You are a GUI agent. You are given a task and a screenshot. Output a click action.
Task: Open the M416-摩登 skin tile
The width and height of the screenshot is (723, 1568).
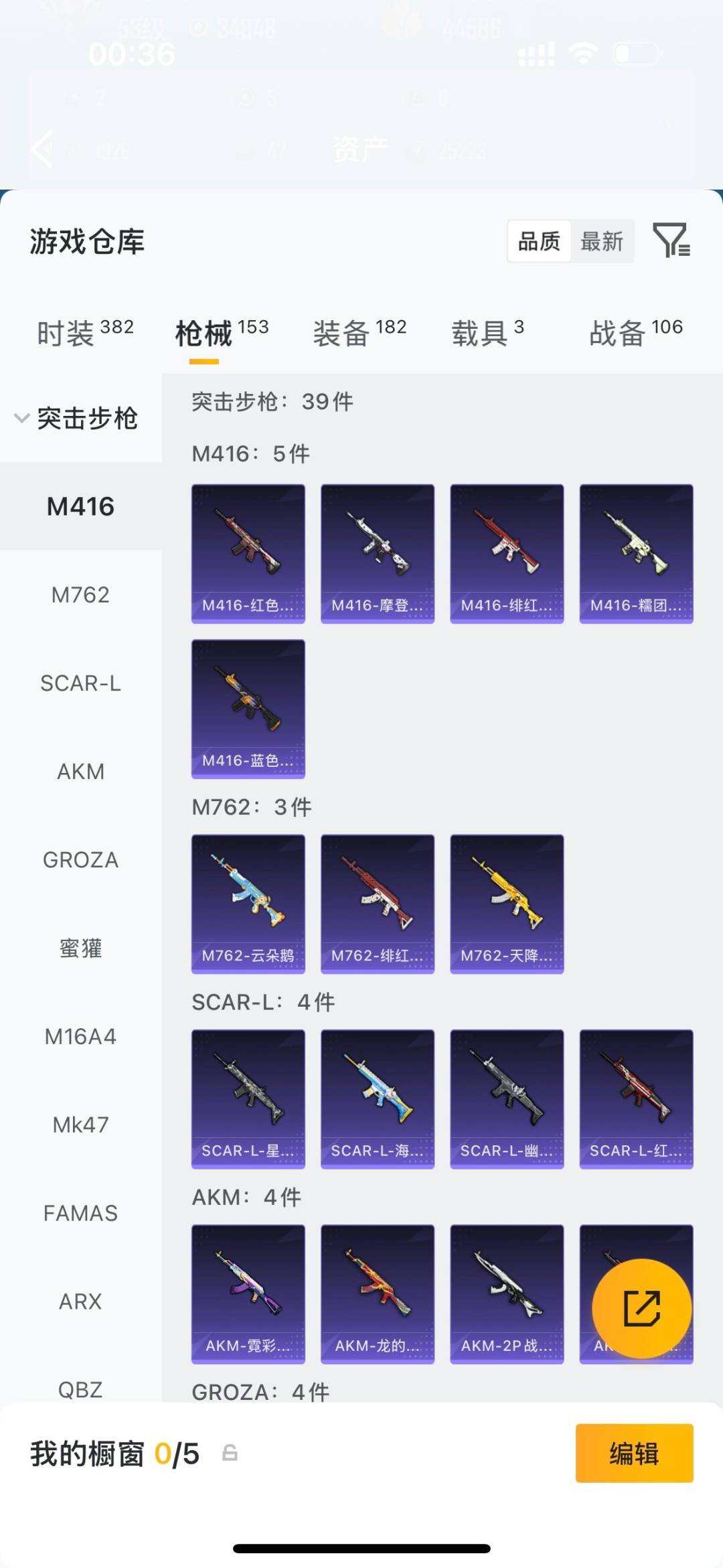[x=378, y=553]
